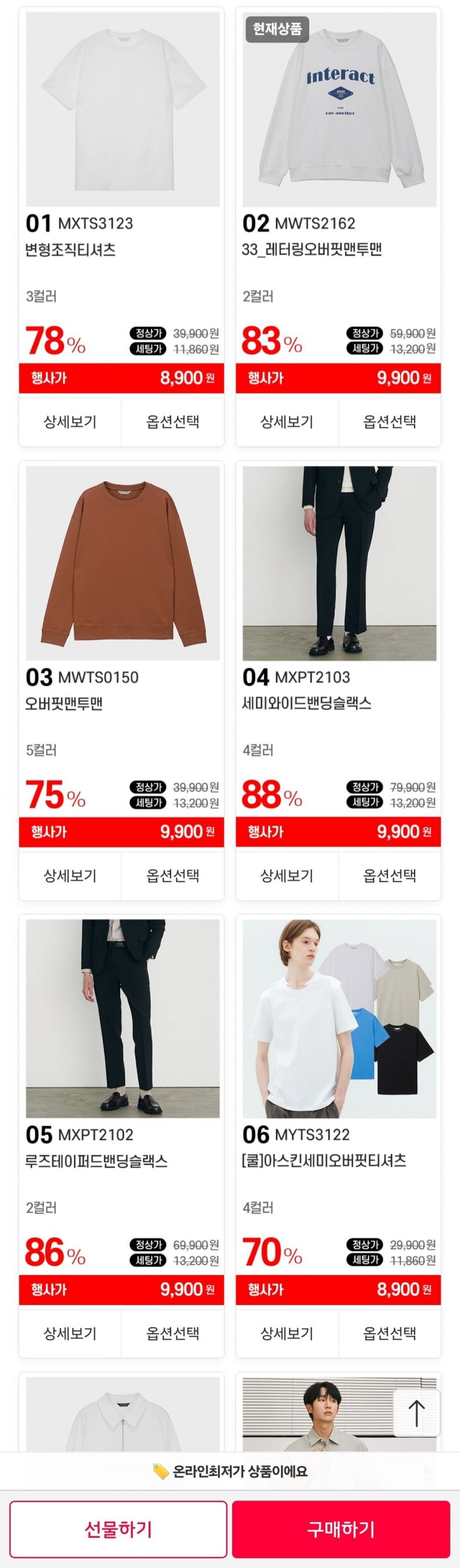Open the [쿨]아스킨세미오버핏티셔츠 product image

tap(339, 1018)
